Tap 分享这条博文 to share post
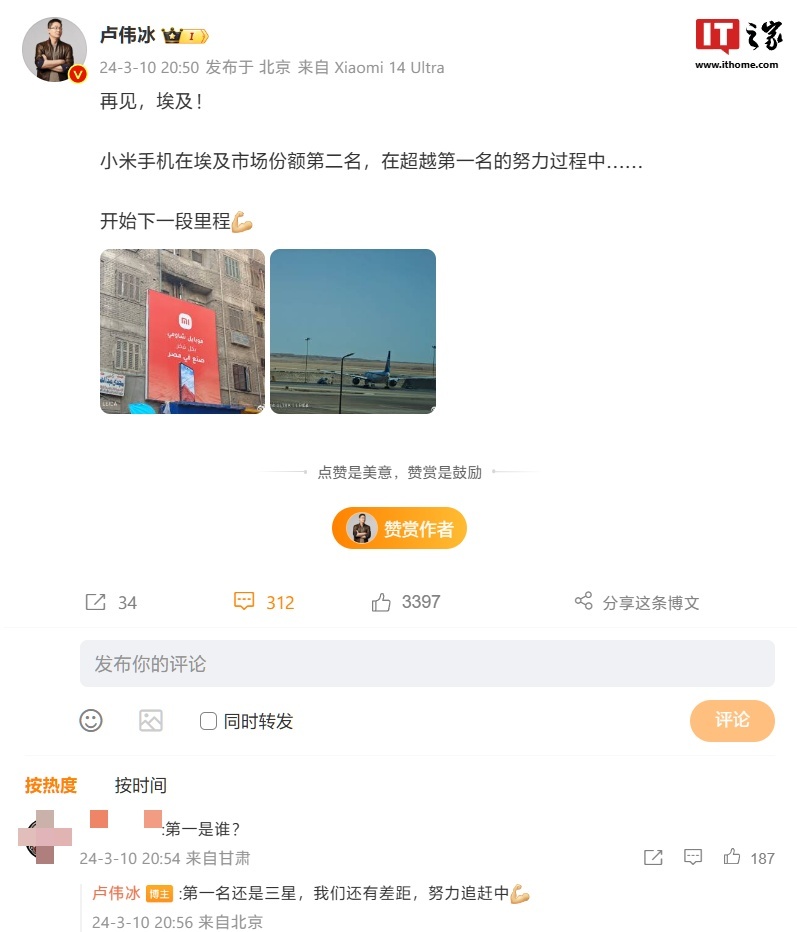 coord(637,602)
